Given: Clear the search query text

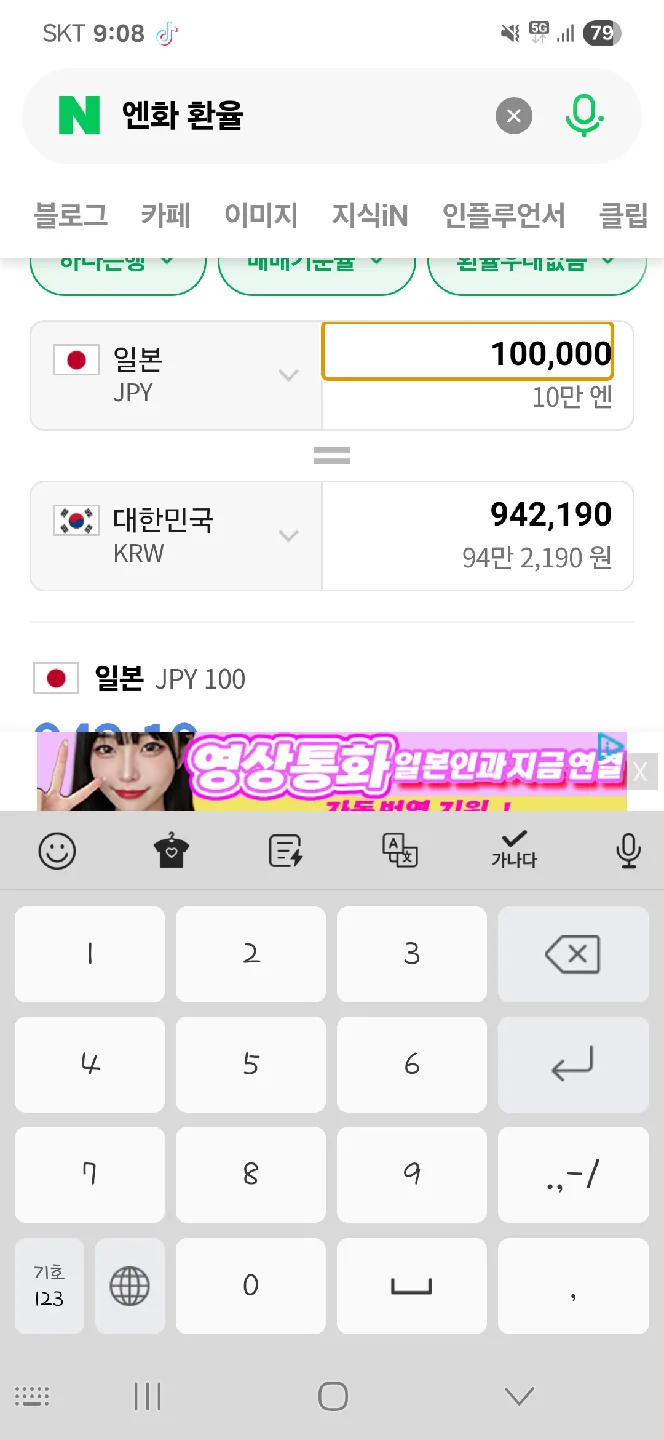Looking at the screenshot, I should tap(513, 116).
